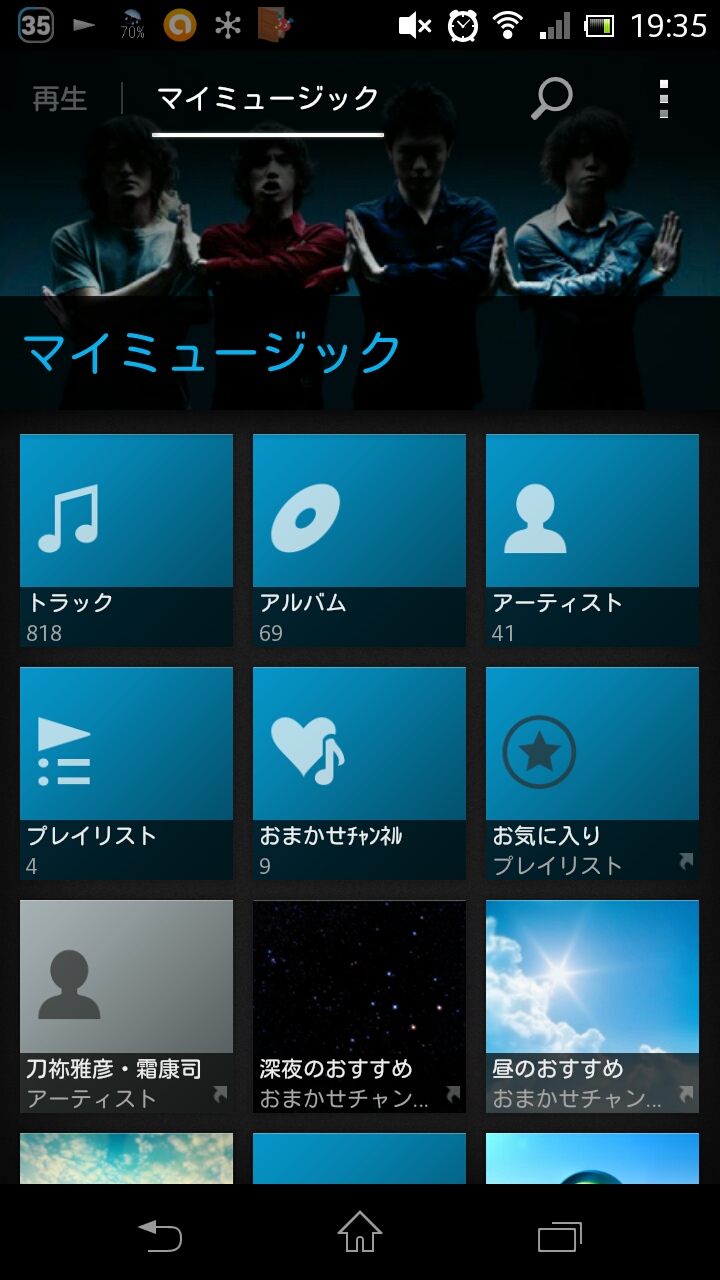
Task: Select the マイミュージック tab
Action: tap(268, 99)
